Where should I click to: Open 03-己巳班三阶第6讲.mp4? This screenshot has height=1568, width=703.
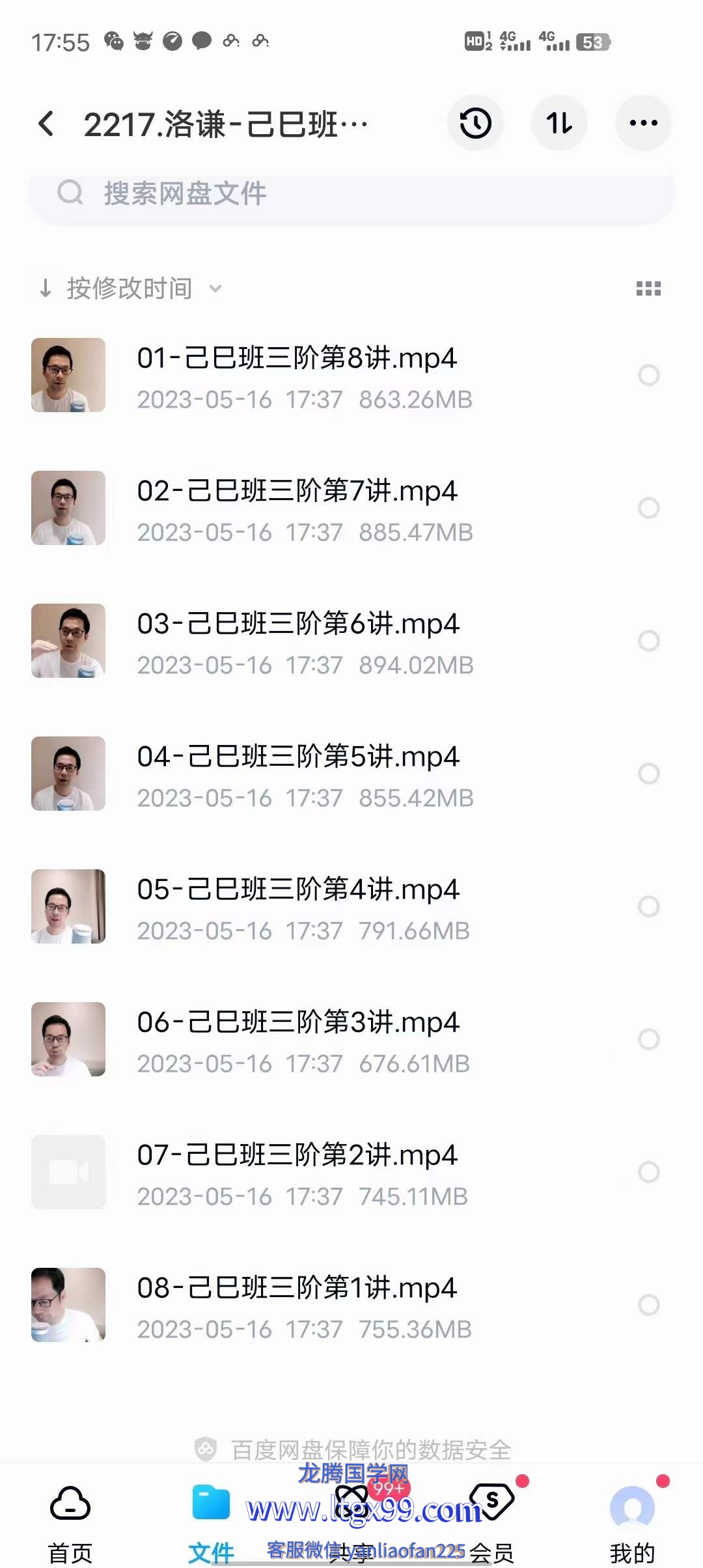[x=298, y=641]
